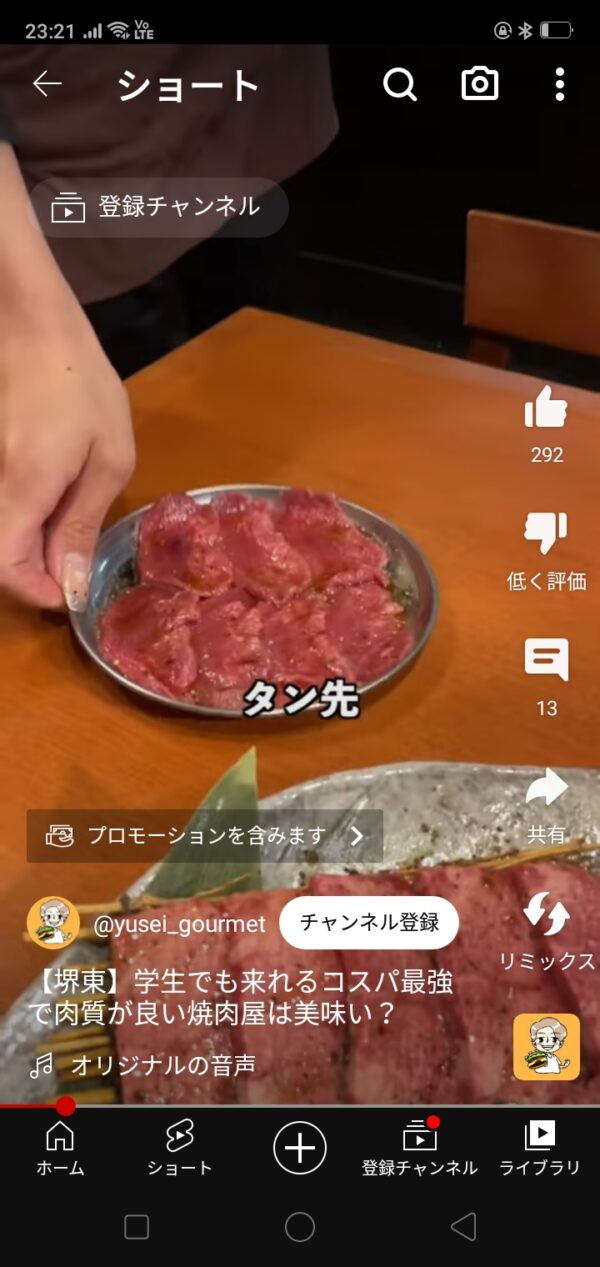Image resolution: width=600 pixels, height=1267 pixels.
Task: Switch to the ライブラリ tab
Action: (540, 1148)
